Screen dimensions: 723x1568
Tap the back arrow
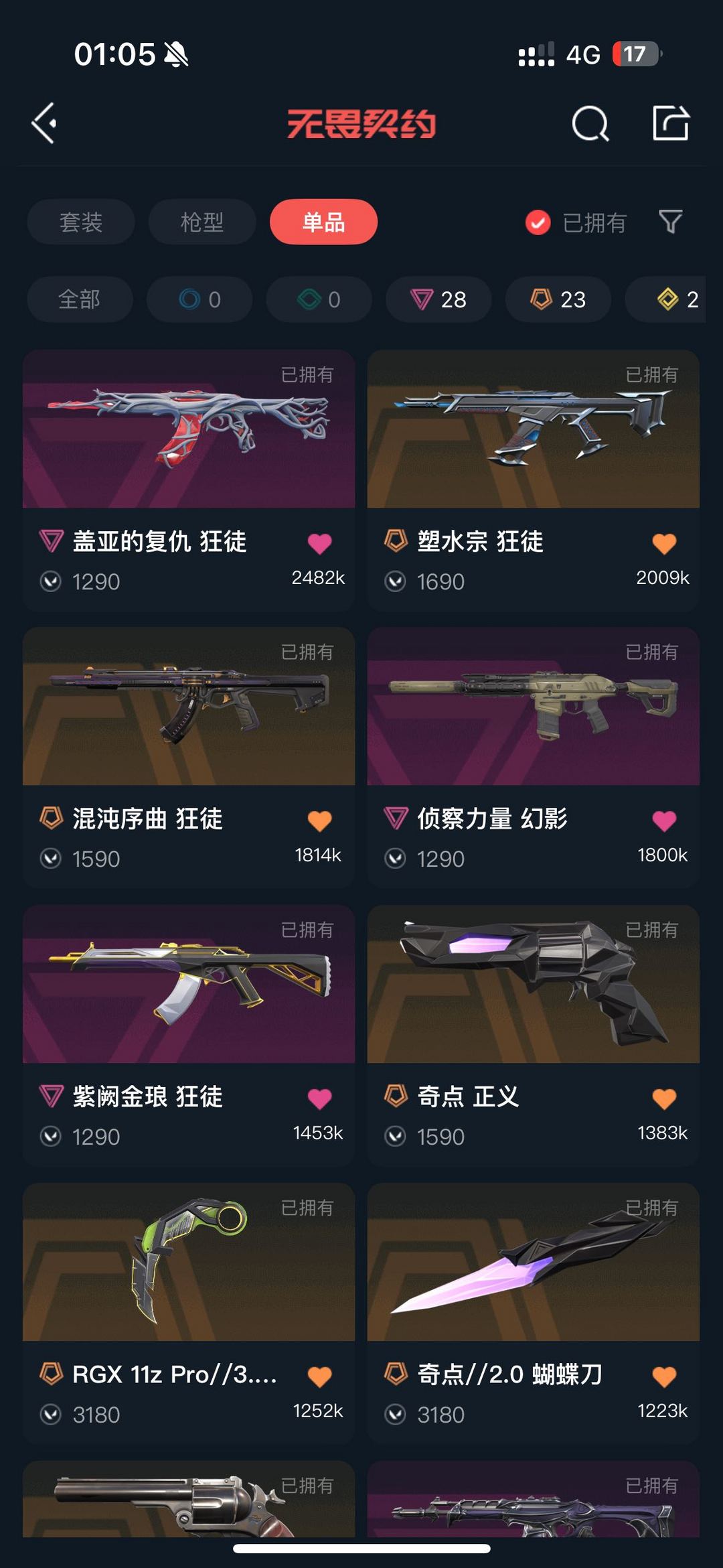44,123
